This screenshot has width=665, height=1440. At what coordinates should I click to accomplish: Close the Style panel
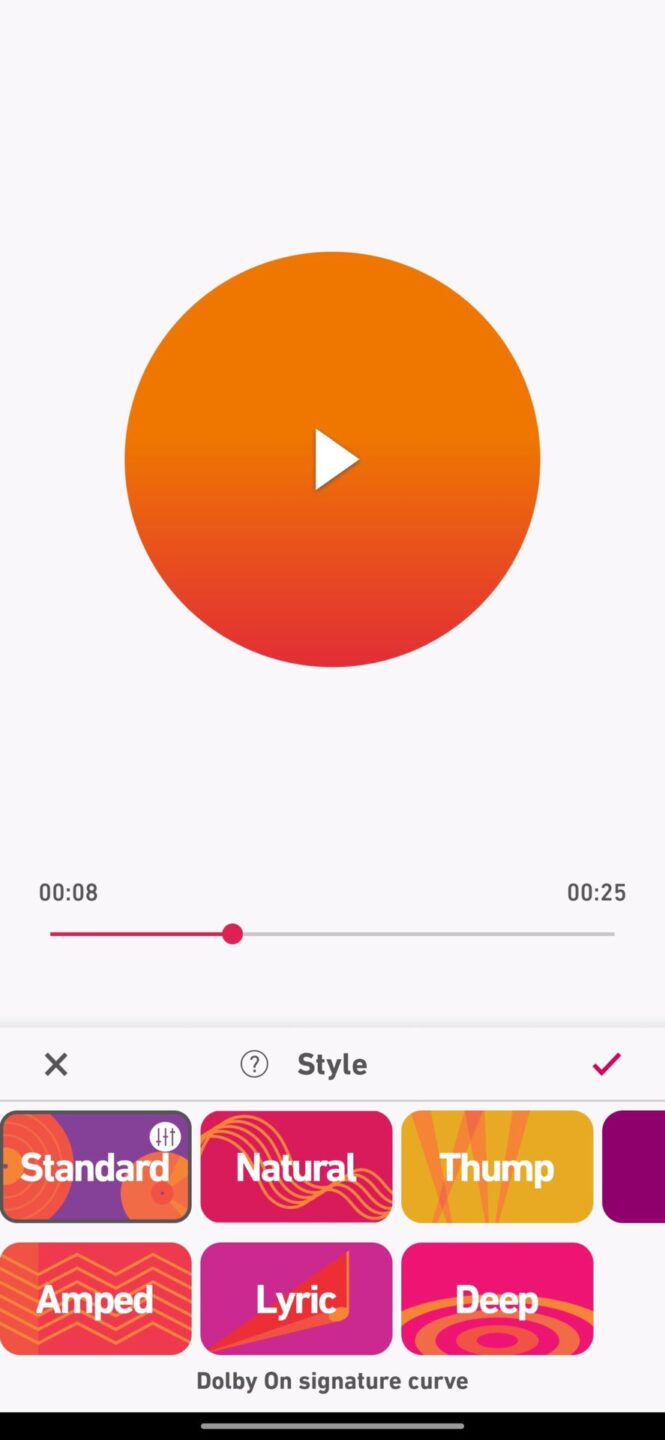(56, 1064)
